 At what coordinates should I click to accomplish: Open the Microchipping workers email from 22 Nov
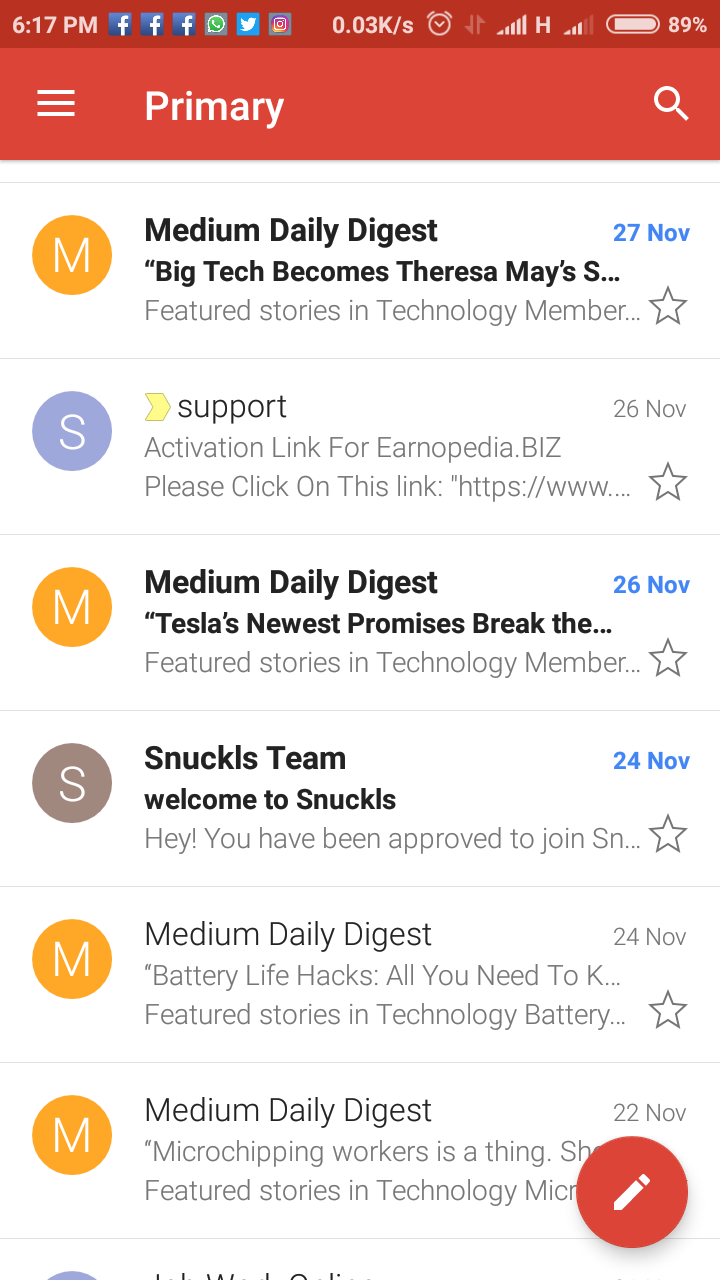[360, 1151]
